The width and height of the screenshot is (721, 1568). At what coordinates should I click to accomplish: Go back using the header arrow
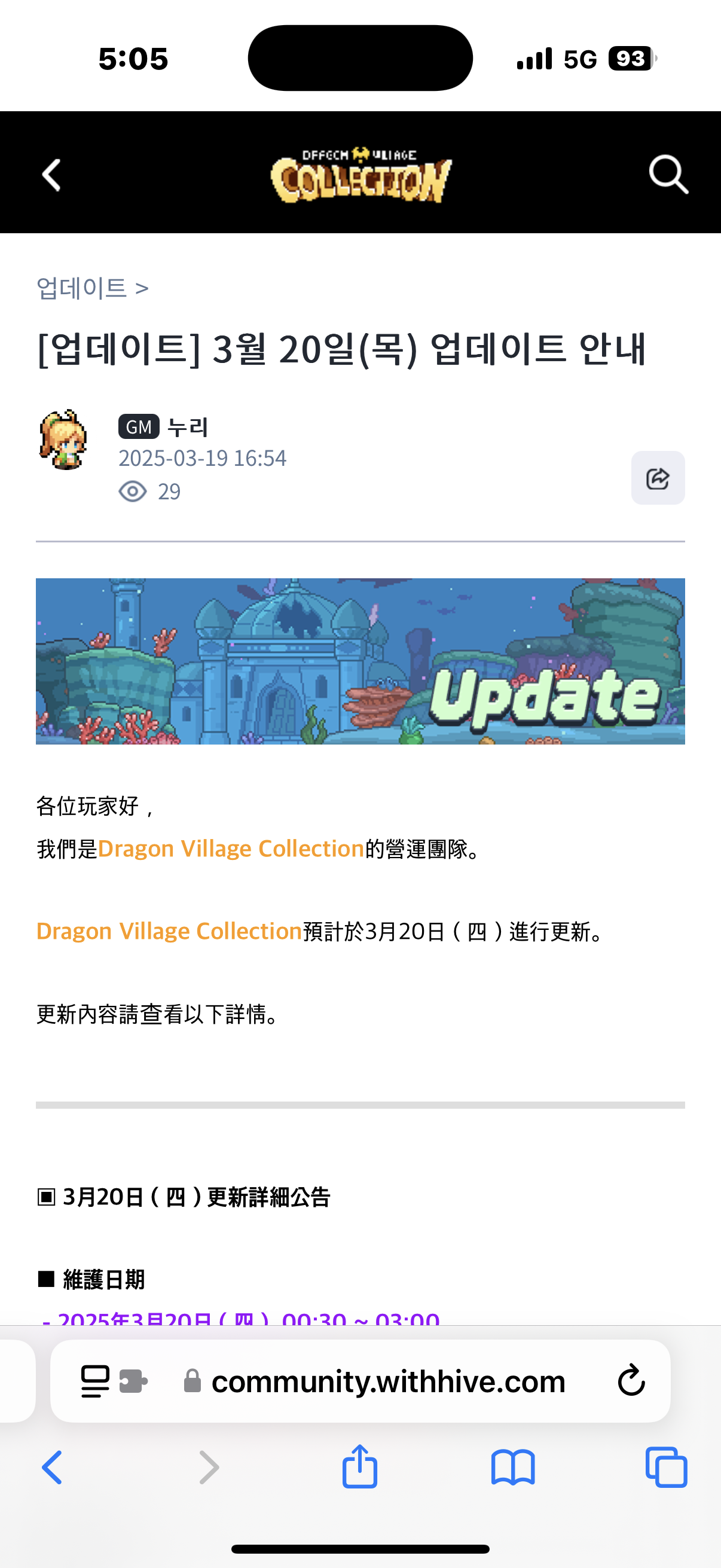click(53, 175)
